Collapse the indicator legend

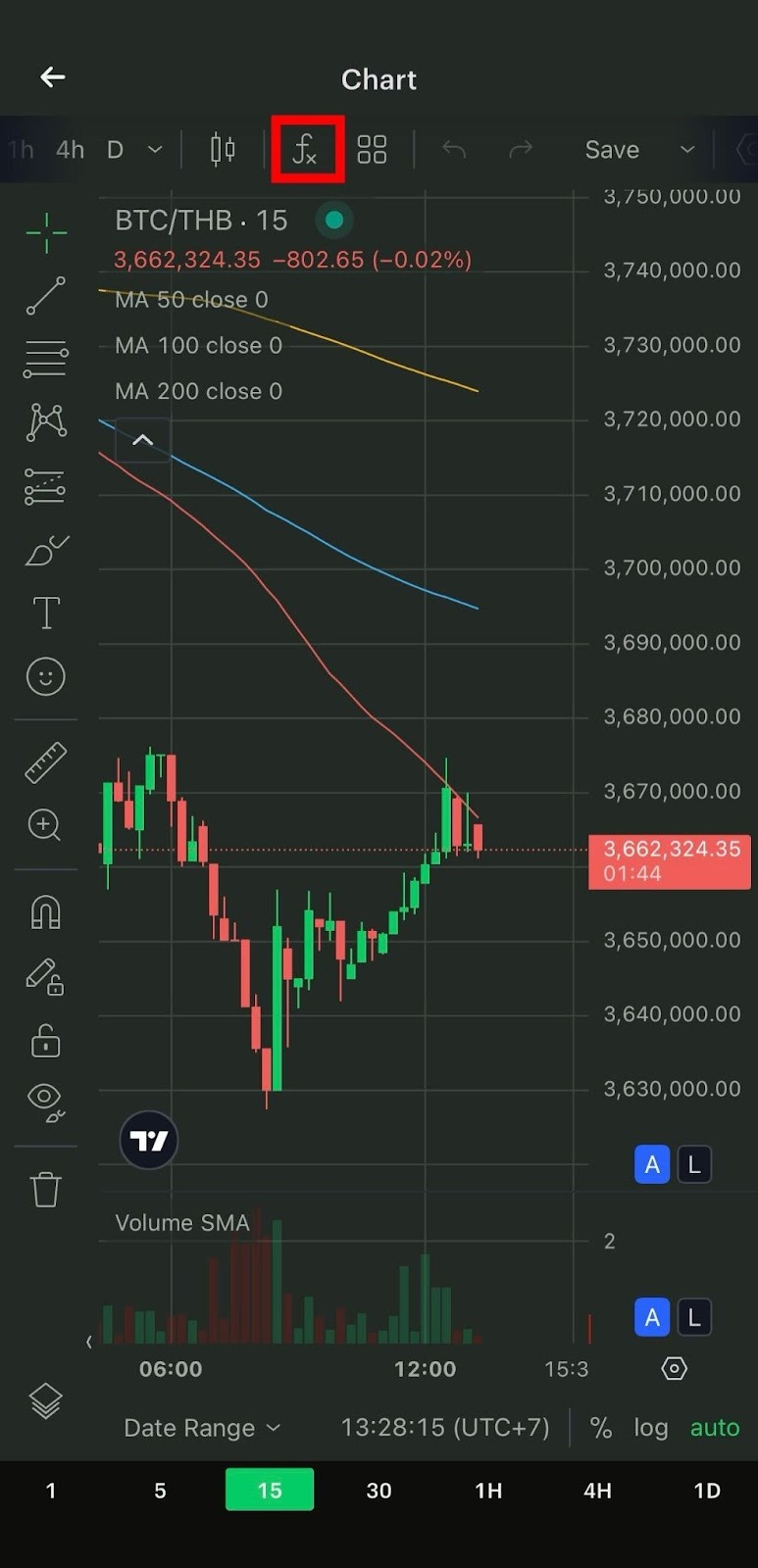coord(142,440)
